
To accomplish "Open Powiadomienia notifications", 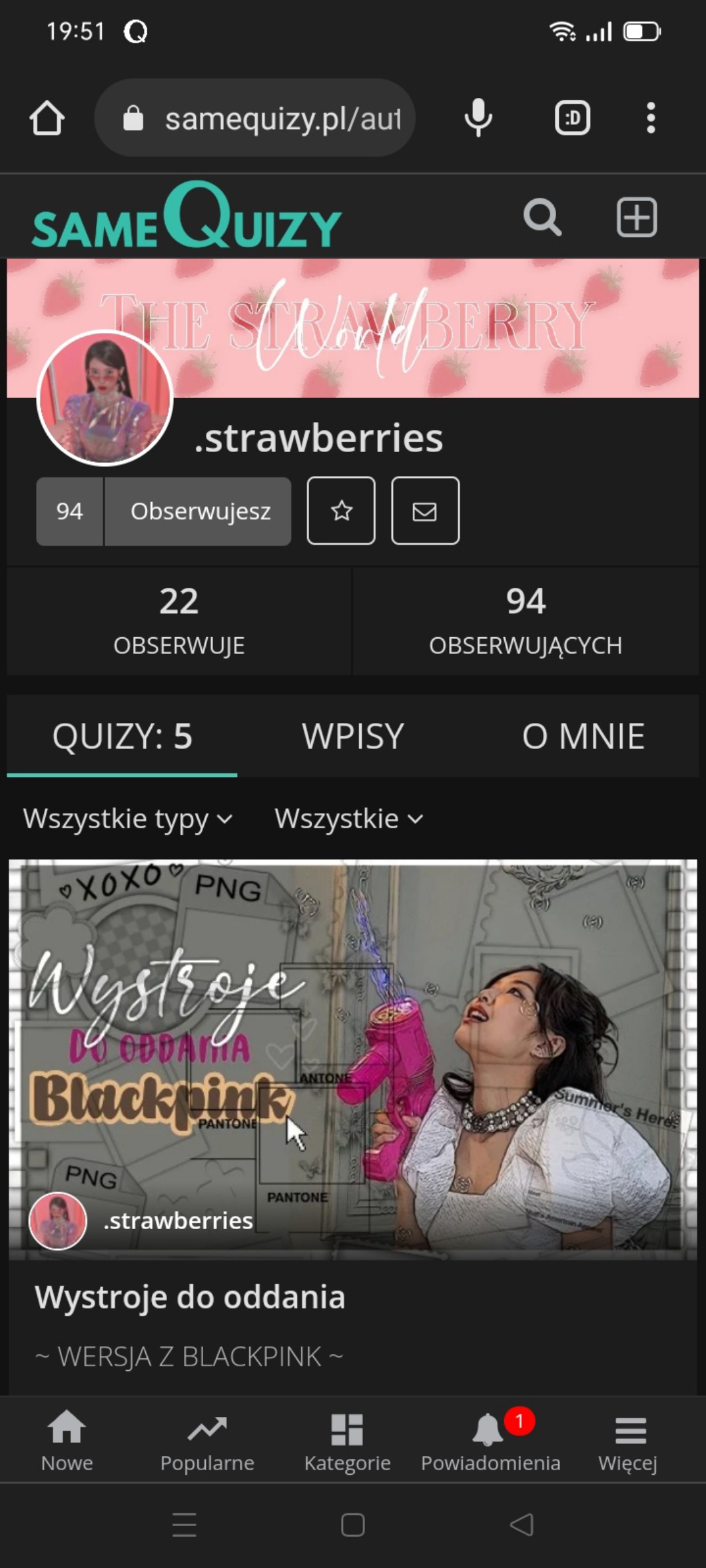I will [x=490, y=1441].
